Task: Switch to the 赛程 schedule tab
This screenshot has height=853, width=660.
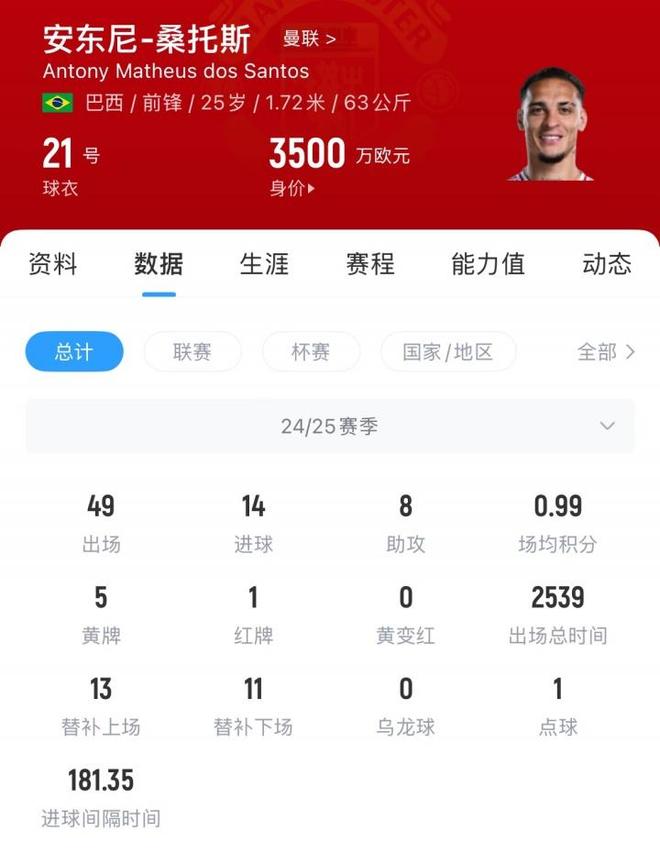Action: pos(370,264)
